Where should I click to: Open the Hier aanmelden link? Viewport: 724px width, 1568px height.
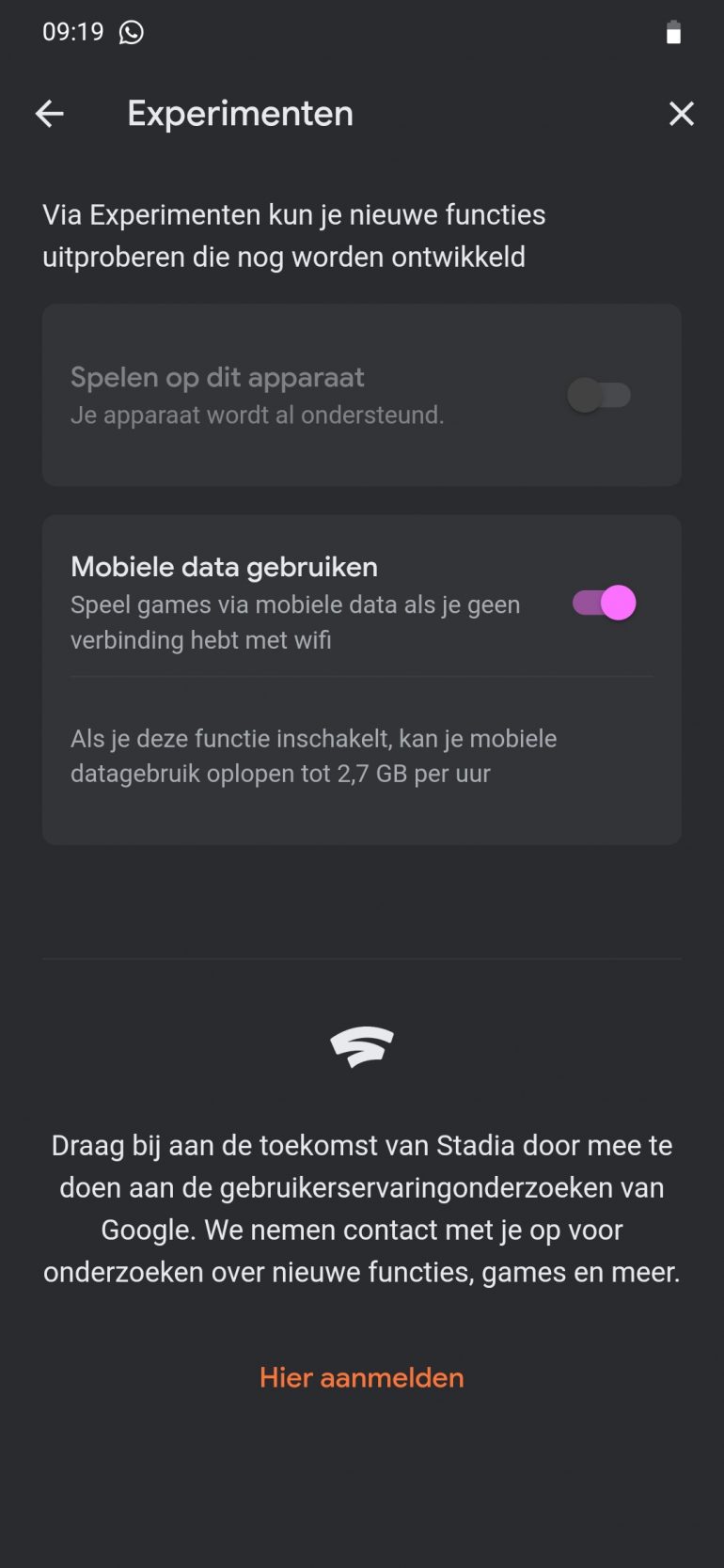[x=361, y=1377]
